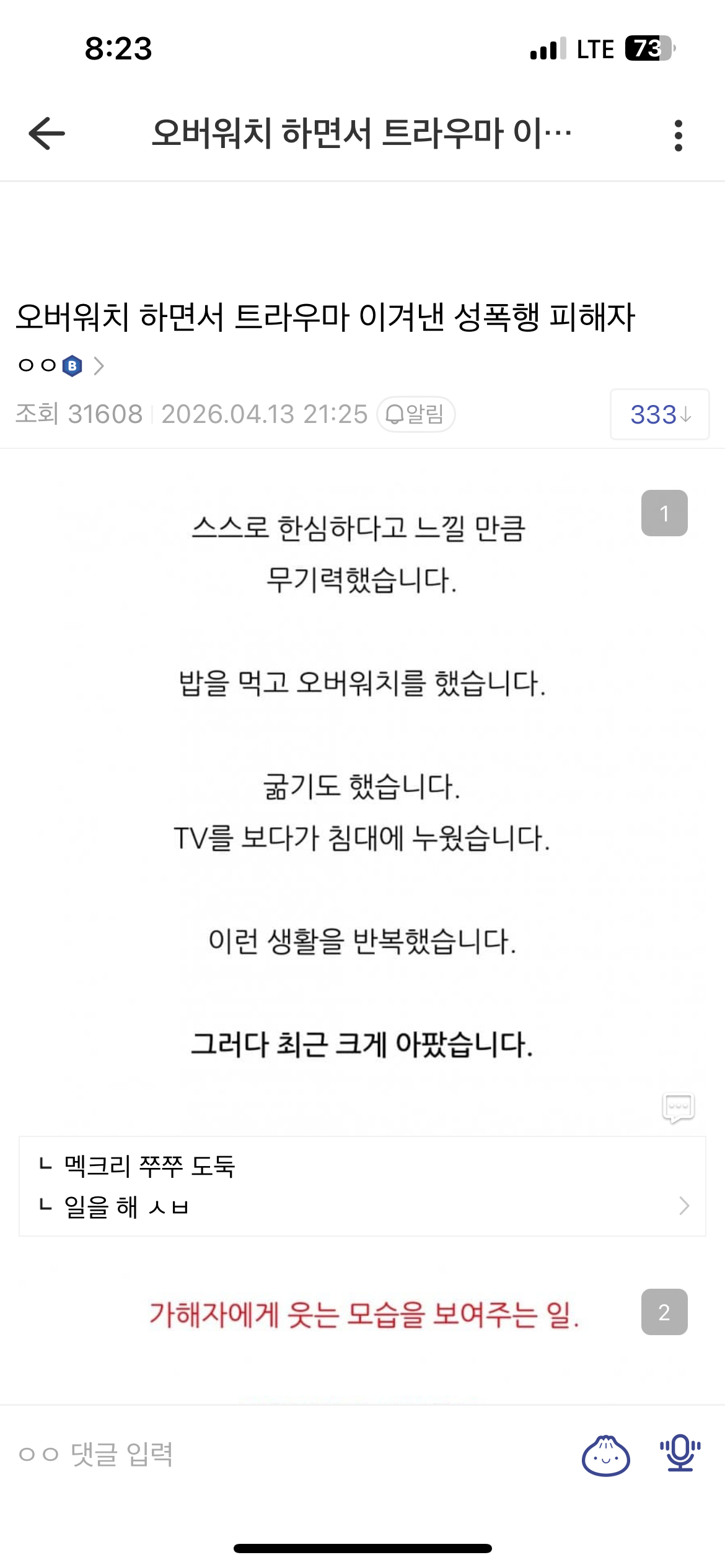Focus the 댓글 입력 comment field
Viewport: 725px width, 1568px height.
(279, 1454)
